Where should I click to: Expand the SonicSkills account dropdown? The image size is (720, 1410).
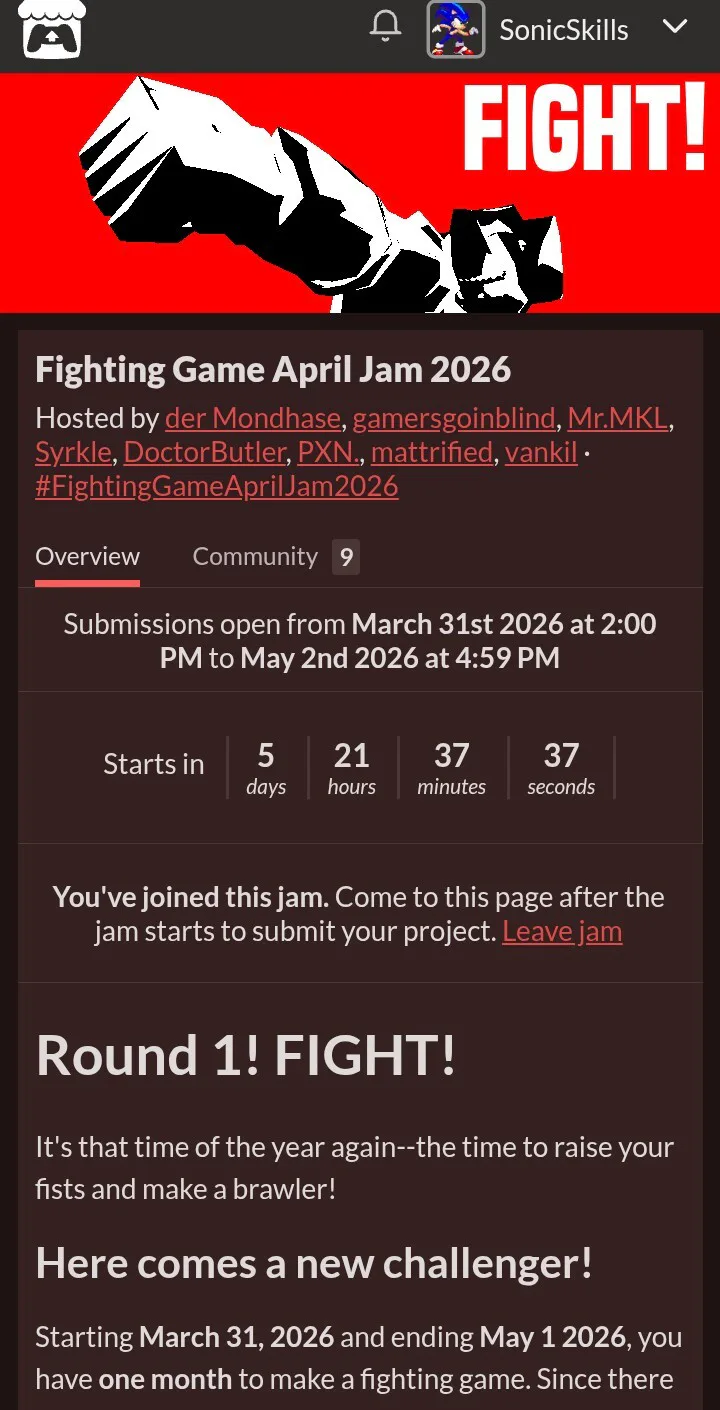[x=675, y=28]
